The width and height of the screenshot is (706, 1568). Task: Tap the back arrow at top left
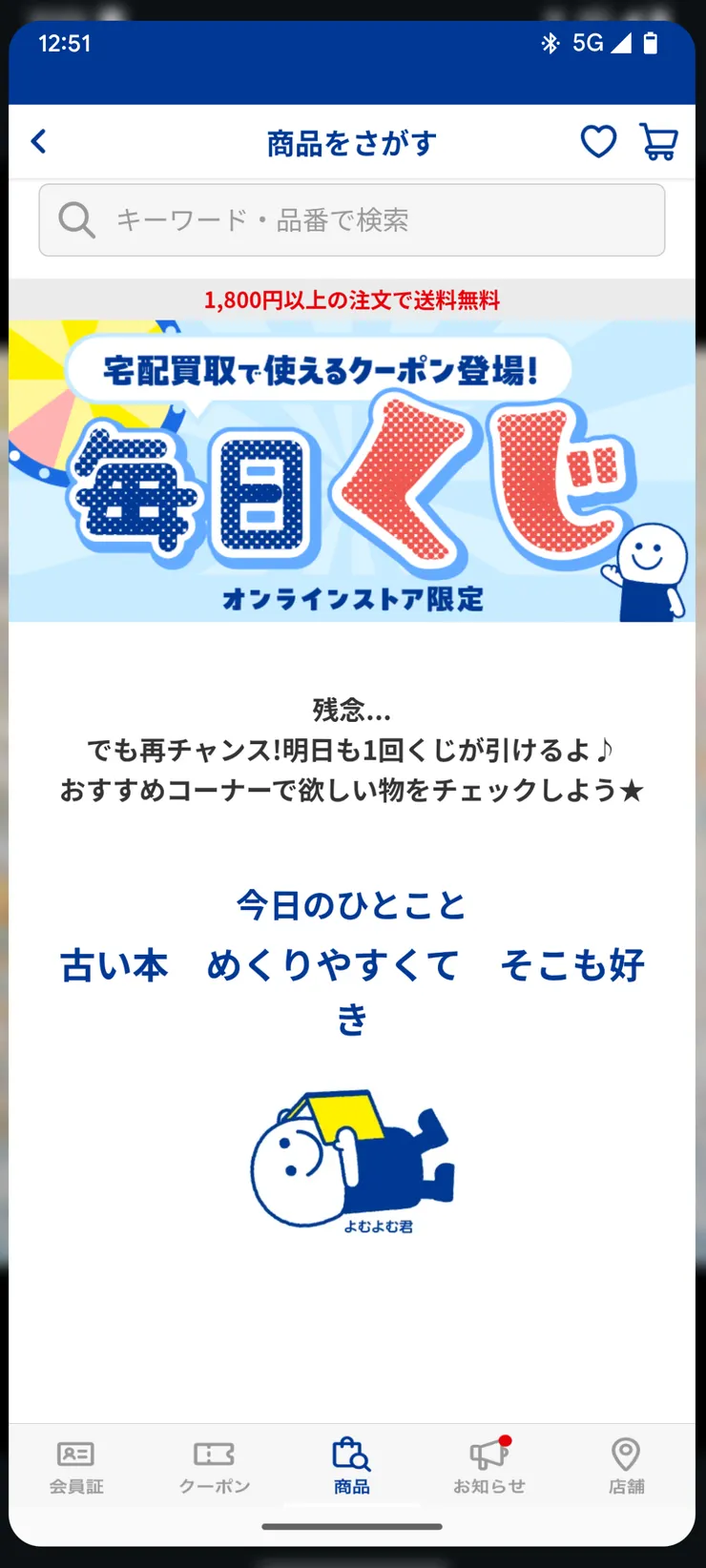pos(38,141)
